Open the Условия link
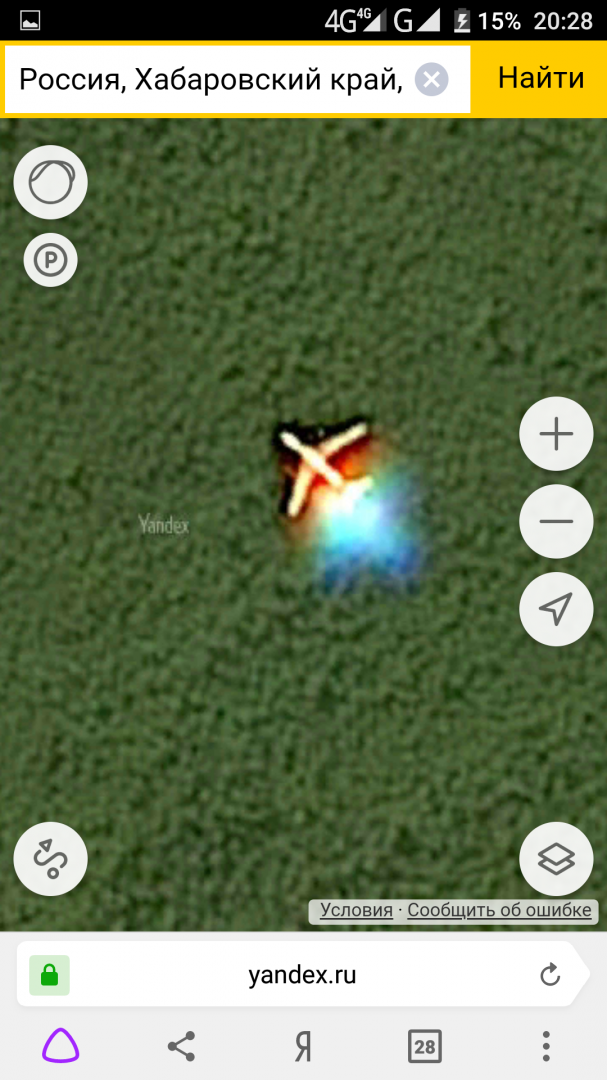 (356, 910)
